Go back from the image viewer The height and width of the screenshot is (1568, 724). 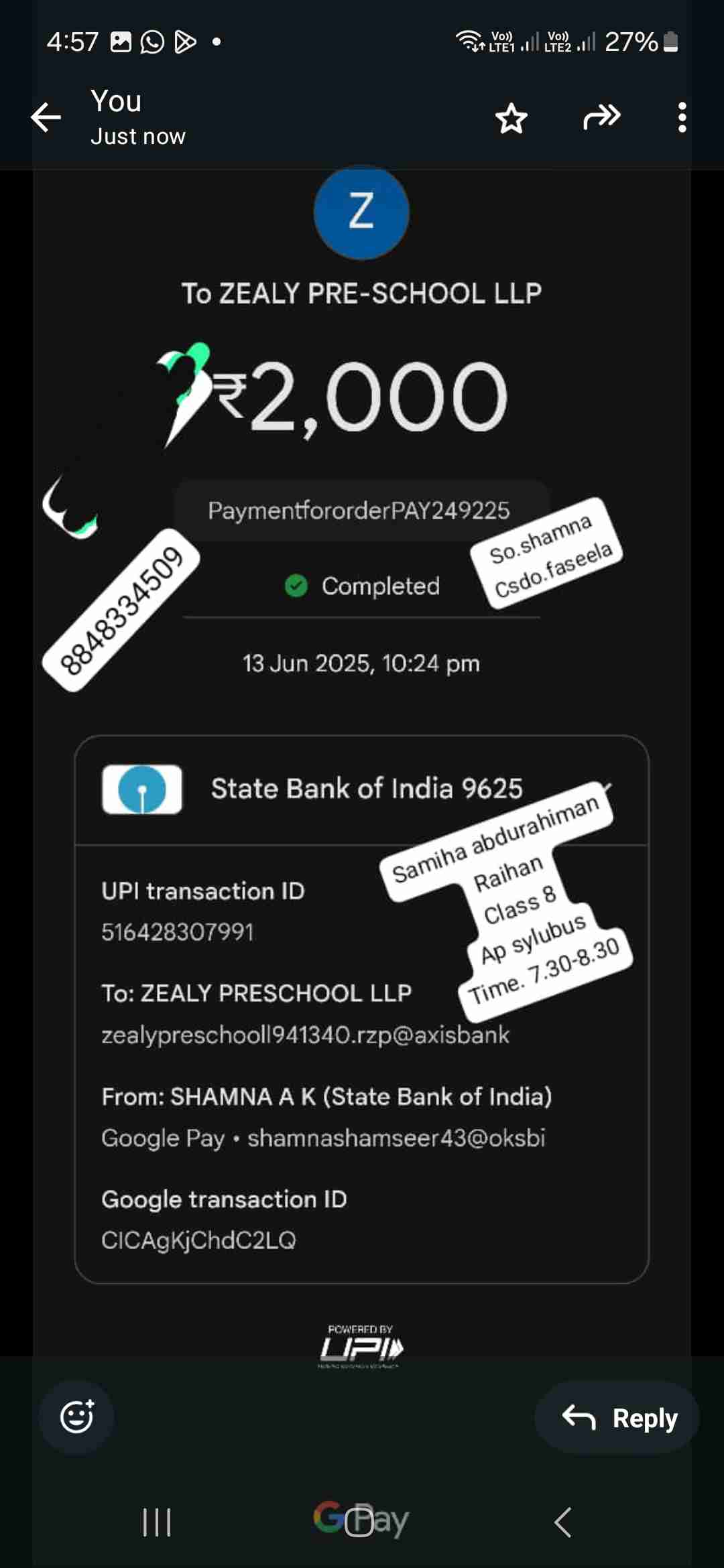point(46,118)
